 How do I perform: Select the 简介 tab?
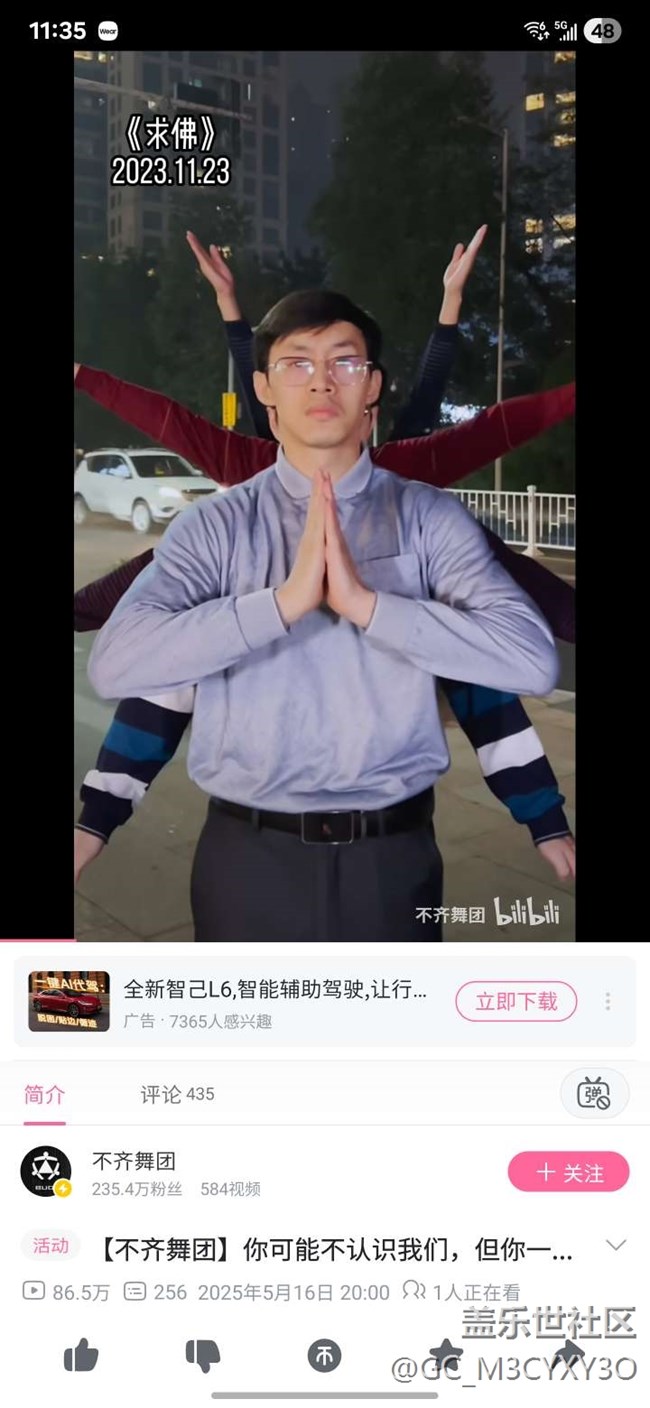(44, 1094)
